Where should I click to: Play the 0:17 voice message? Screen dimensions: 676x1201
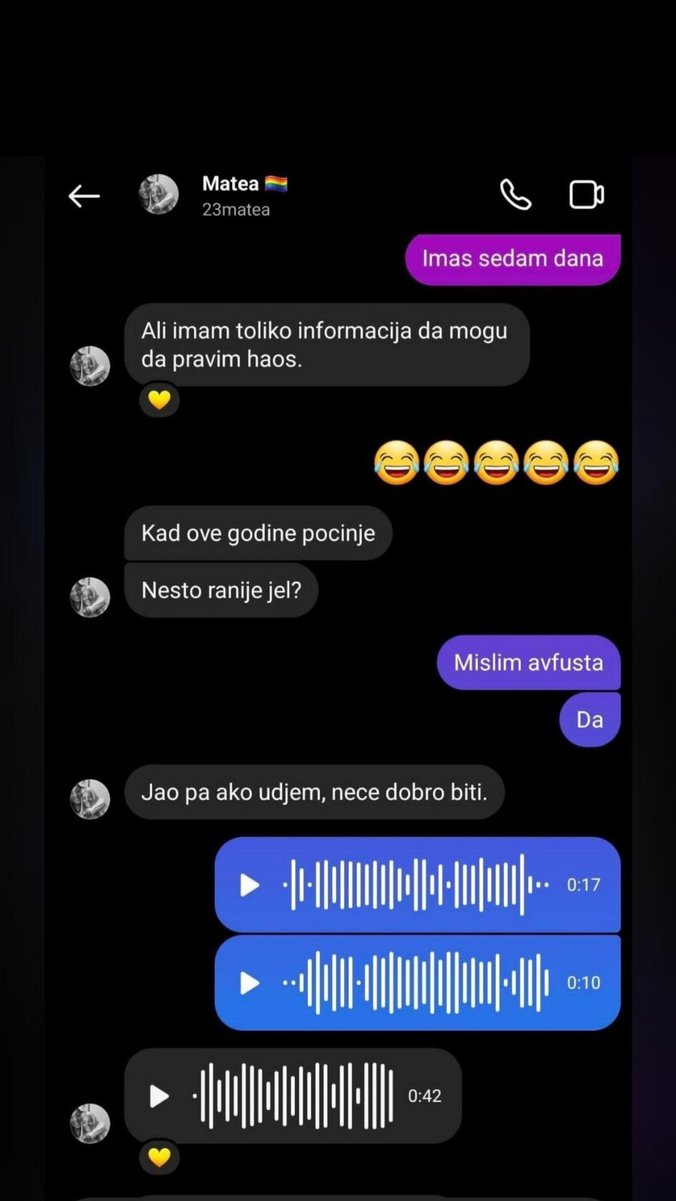point(250,885)
